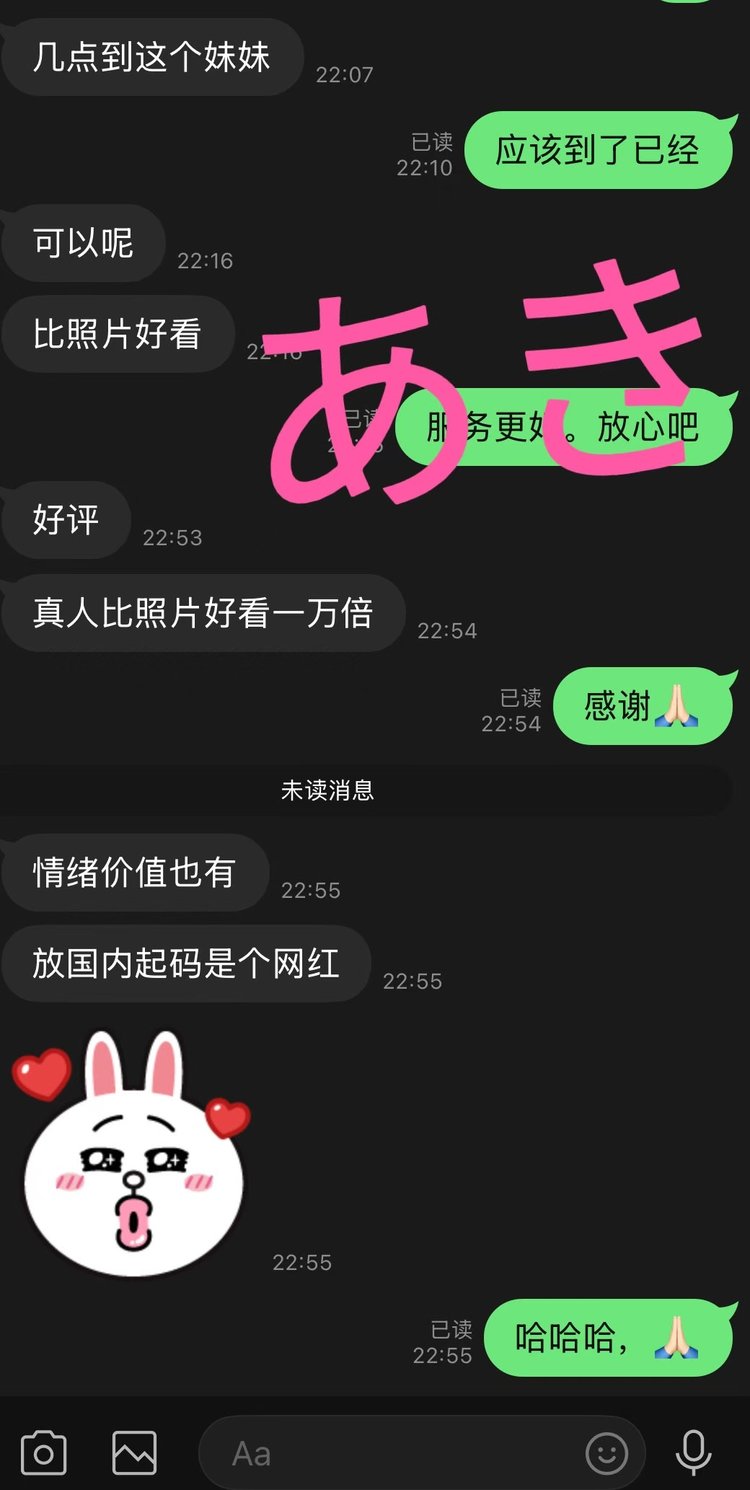Tap the microphone to record voice
The height and width of the screenshot is (1490, 750).
tap(693, 1453)
